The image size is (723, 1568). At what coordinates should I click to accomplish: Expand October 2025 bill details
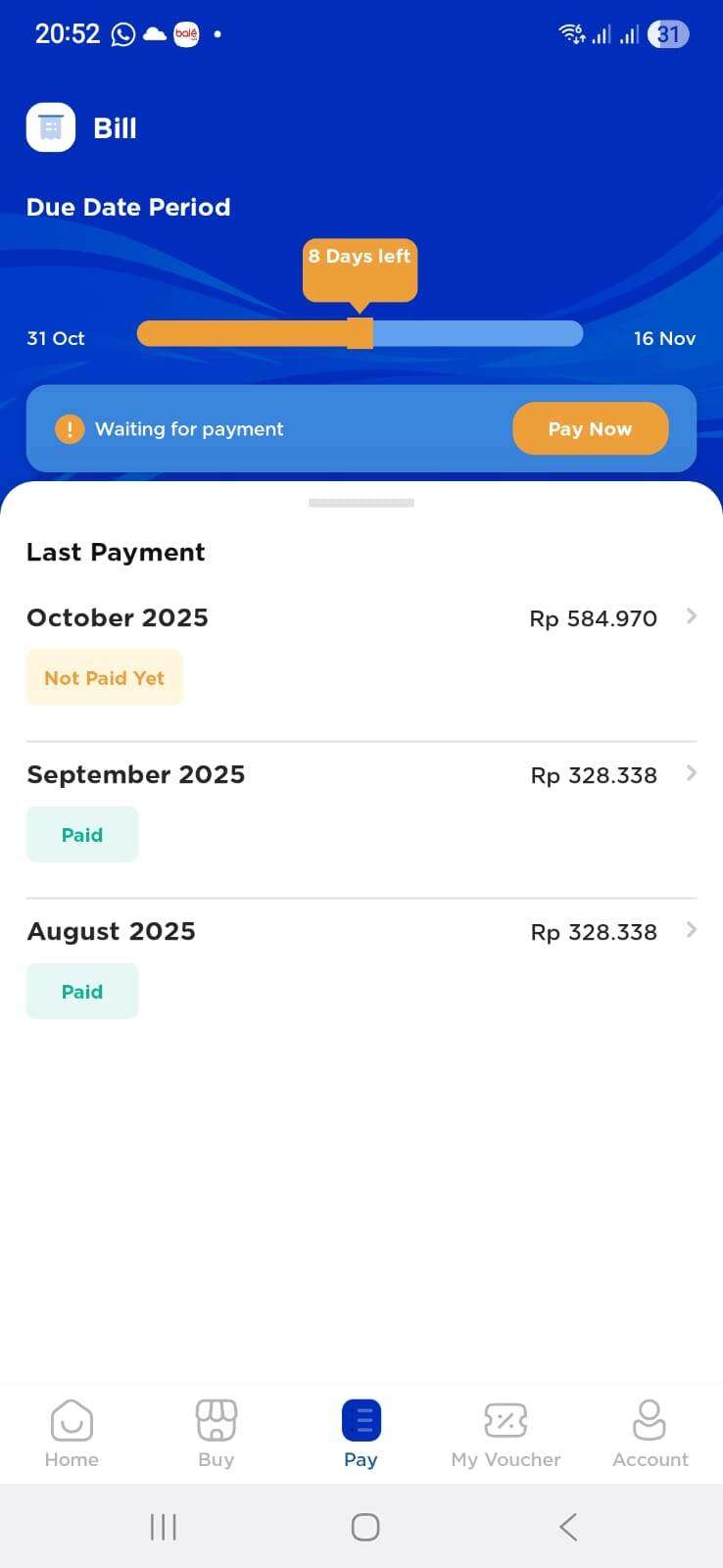pos(692,615)
